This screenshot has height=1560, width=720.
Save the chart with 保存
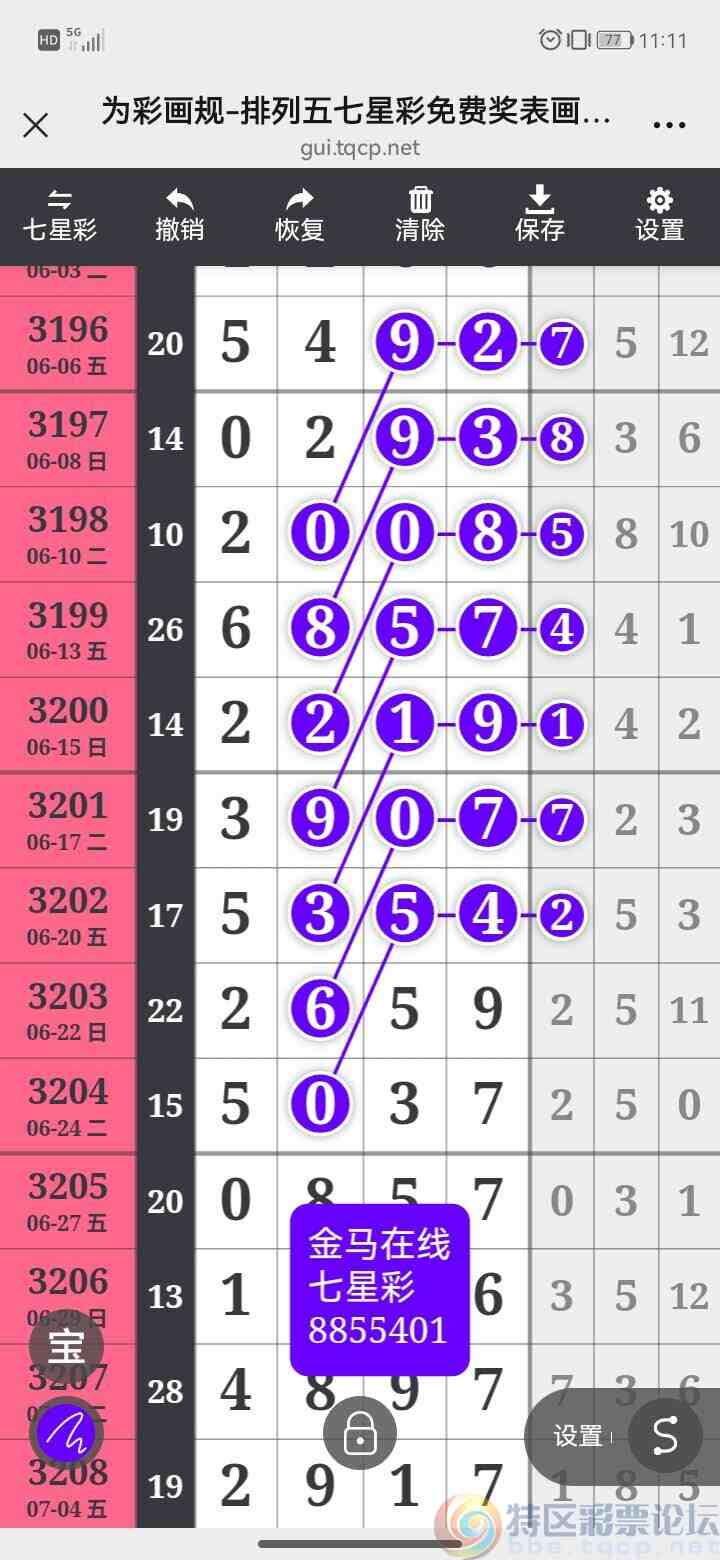click(540, 215)
